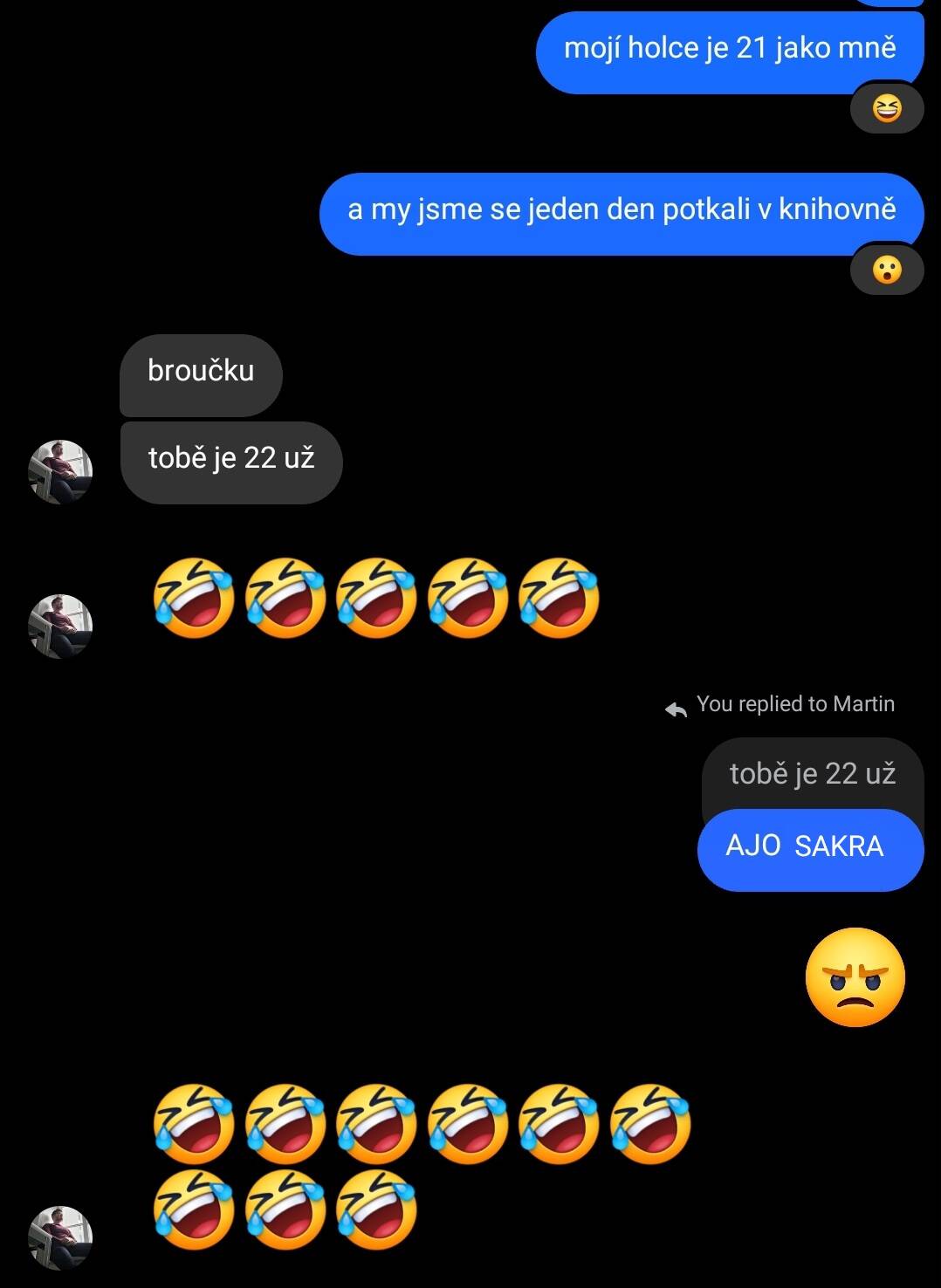Tap Martin's avatar beside the gray "tobě je 22 už" message

point(60,471)
